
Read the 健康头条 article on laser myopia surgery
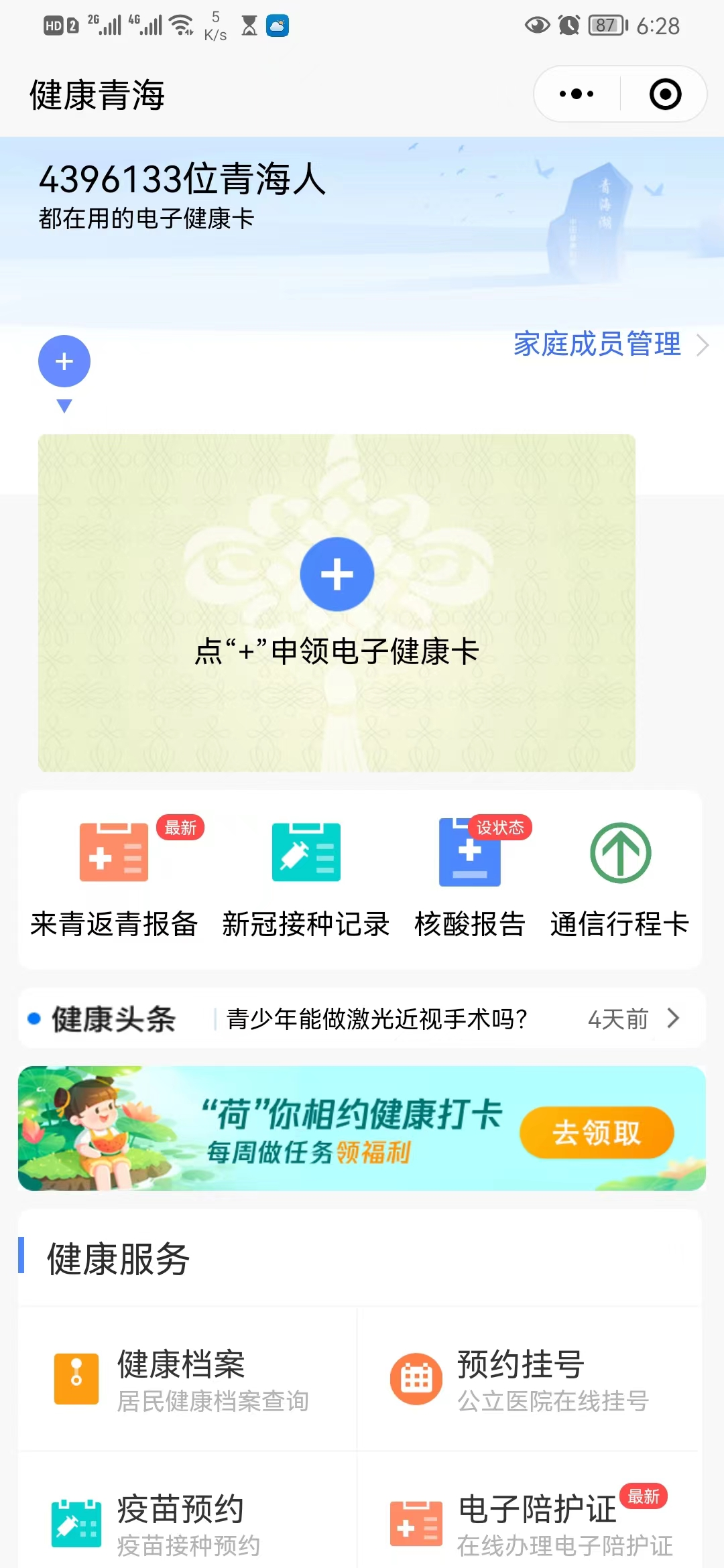(x=377, y=1019)
